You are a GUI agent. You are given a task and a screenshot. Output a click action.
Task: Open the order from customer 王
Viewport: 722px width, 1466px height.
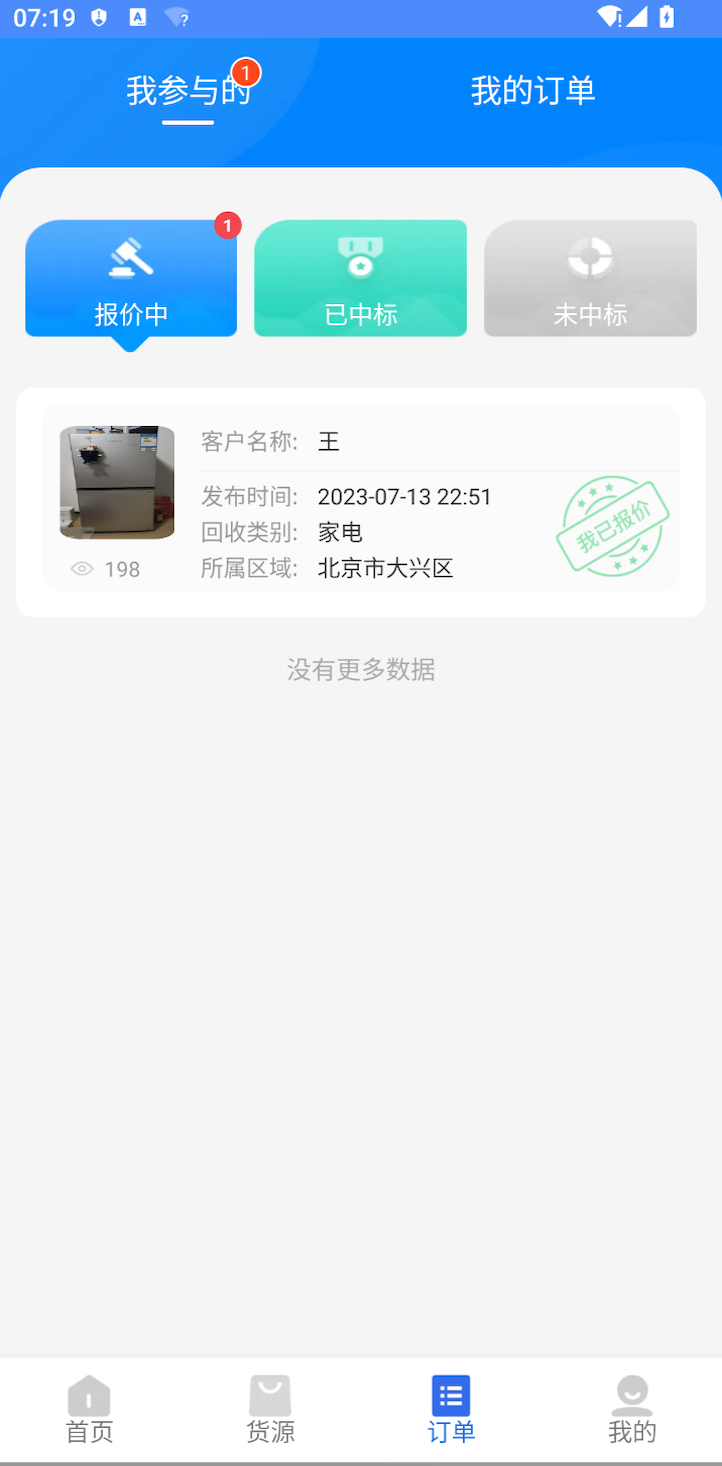coord(360,500)
